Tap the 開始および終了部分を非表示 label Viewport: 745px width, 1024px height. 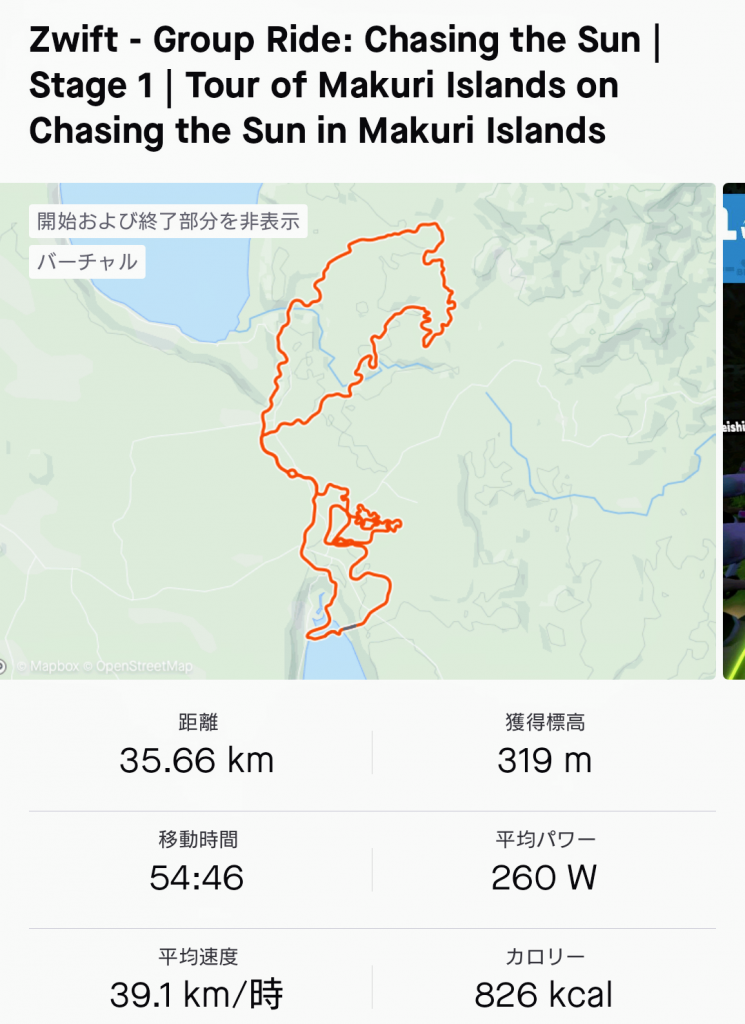click(x=168, y=221)
